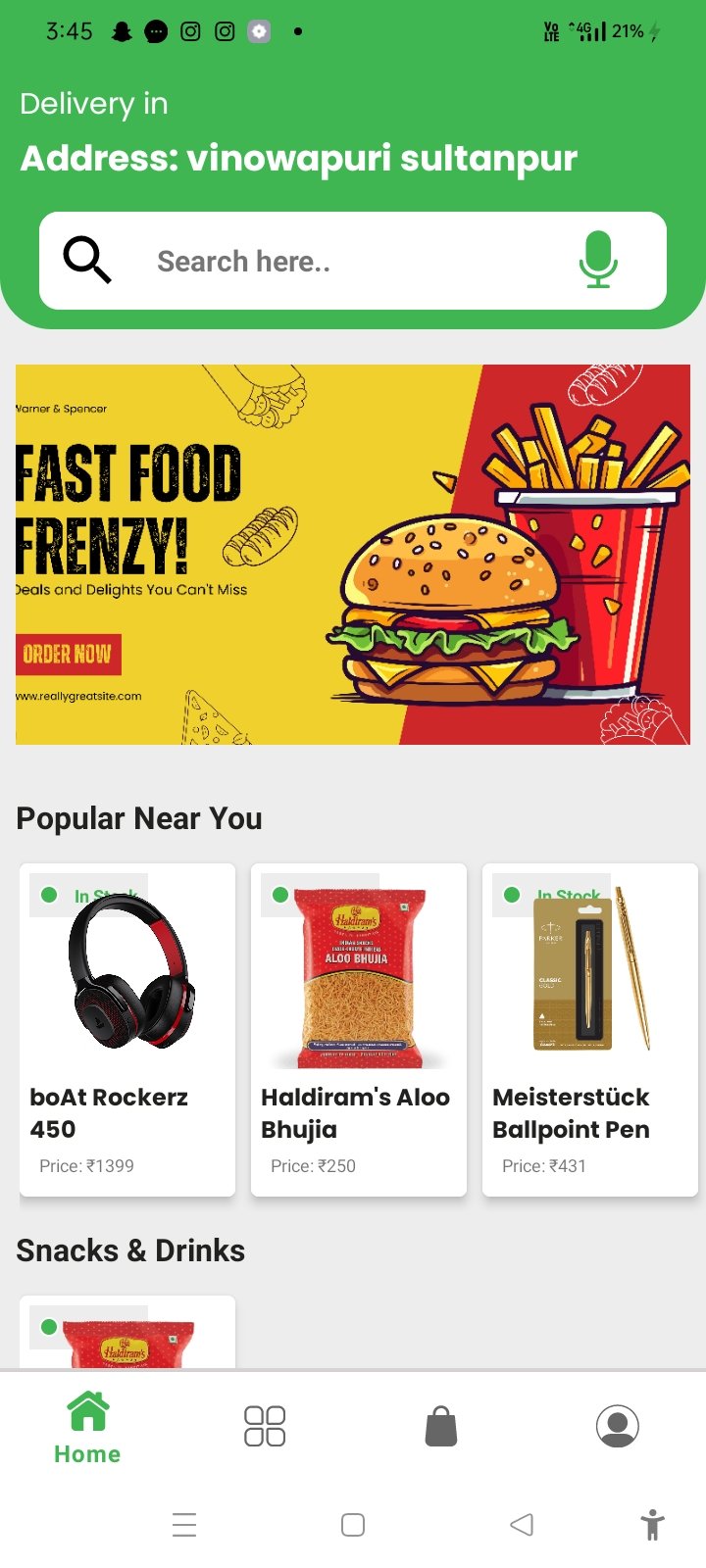The height and width of the screenshot is (1568, 706).
Task: Open the system recent apps menu
Action: click(x=184, y=1525)
